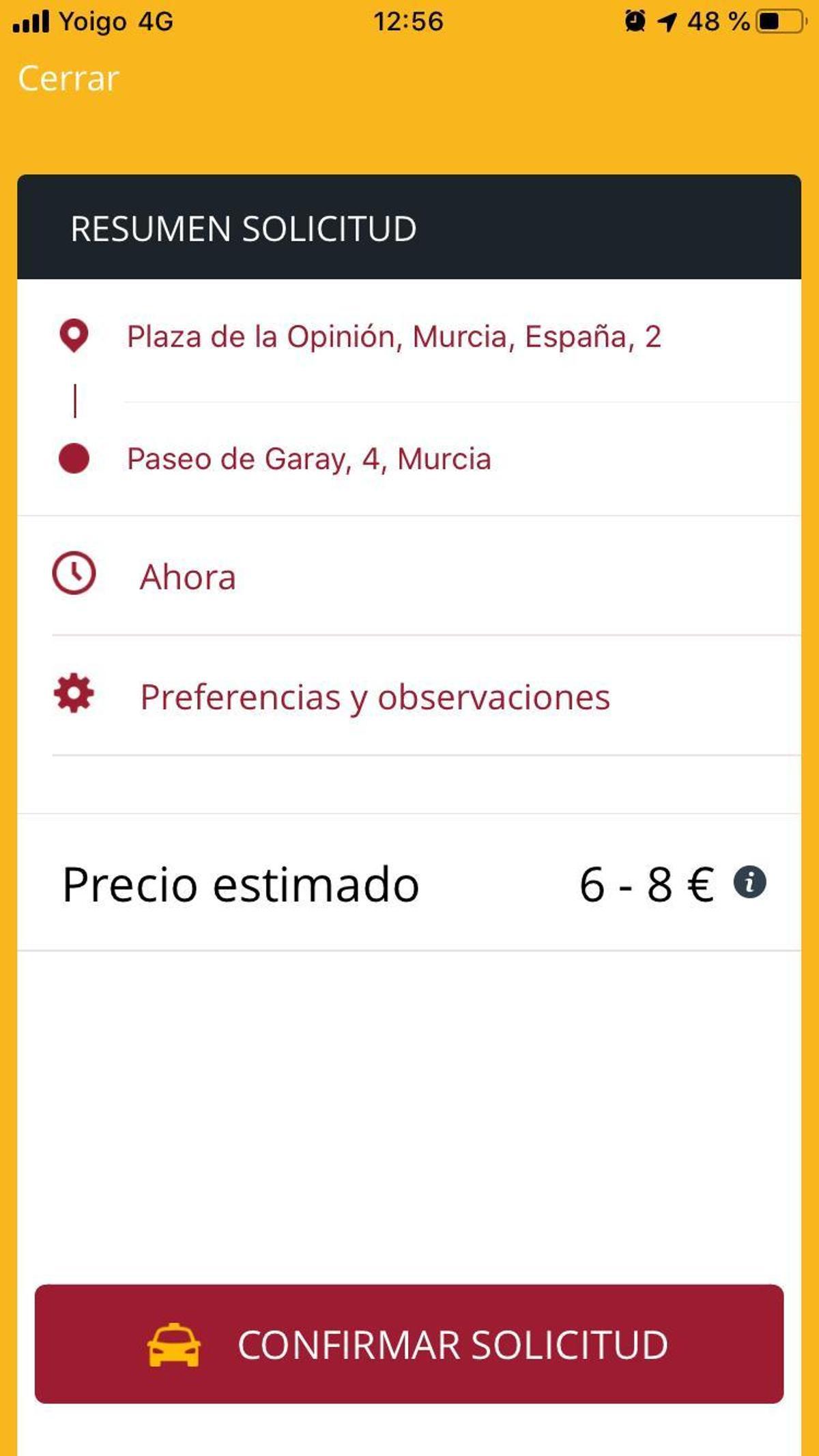The height and width of the screenshot is (1456, 819).
Task: Click Cerrar to close the screen
Action: click(68, 78)
